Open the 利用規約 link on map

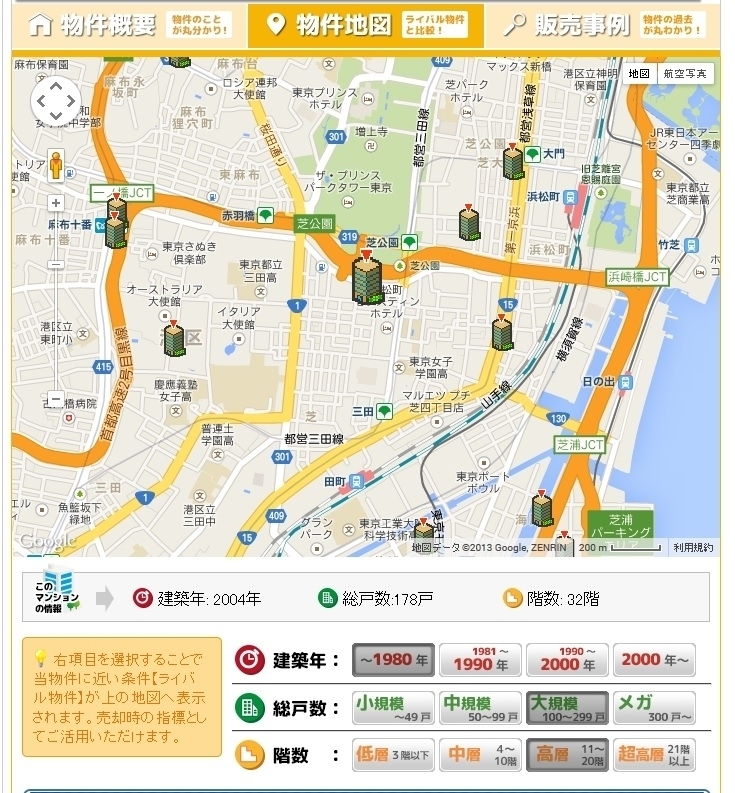[x=692, y=547]
